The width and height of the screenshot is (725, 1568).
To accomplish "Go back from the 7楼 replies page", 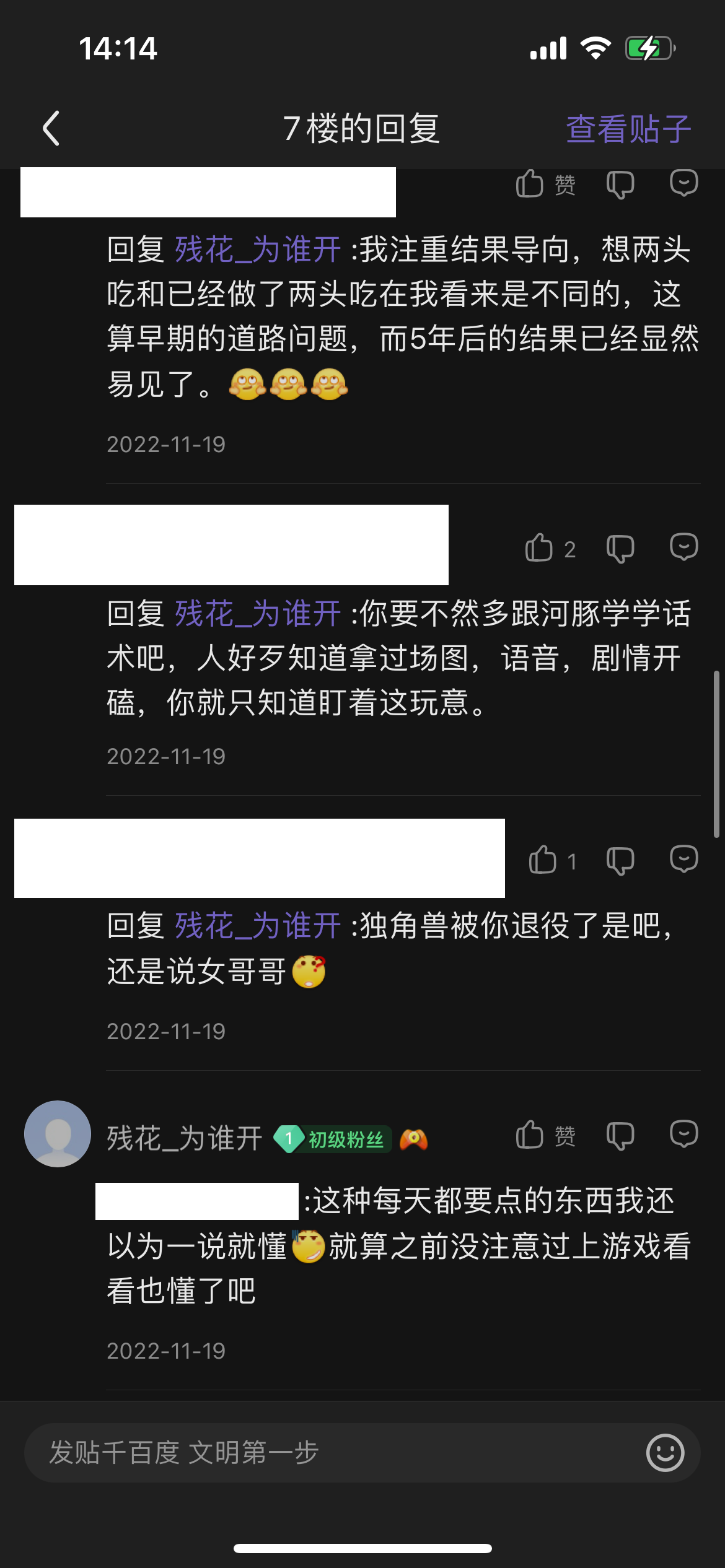I will pos(51,129).
